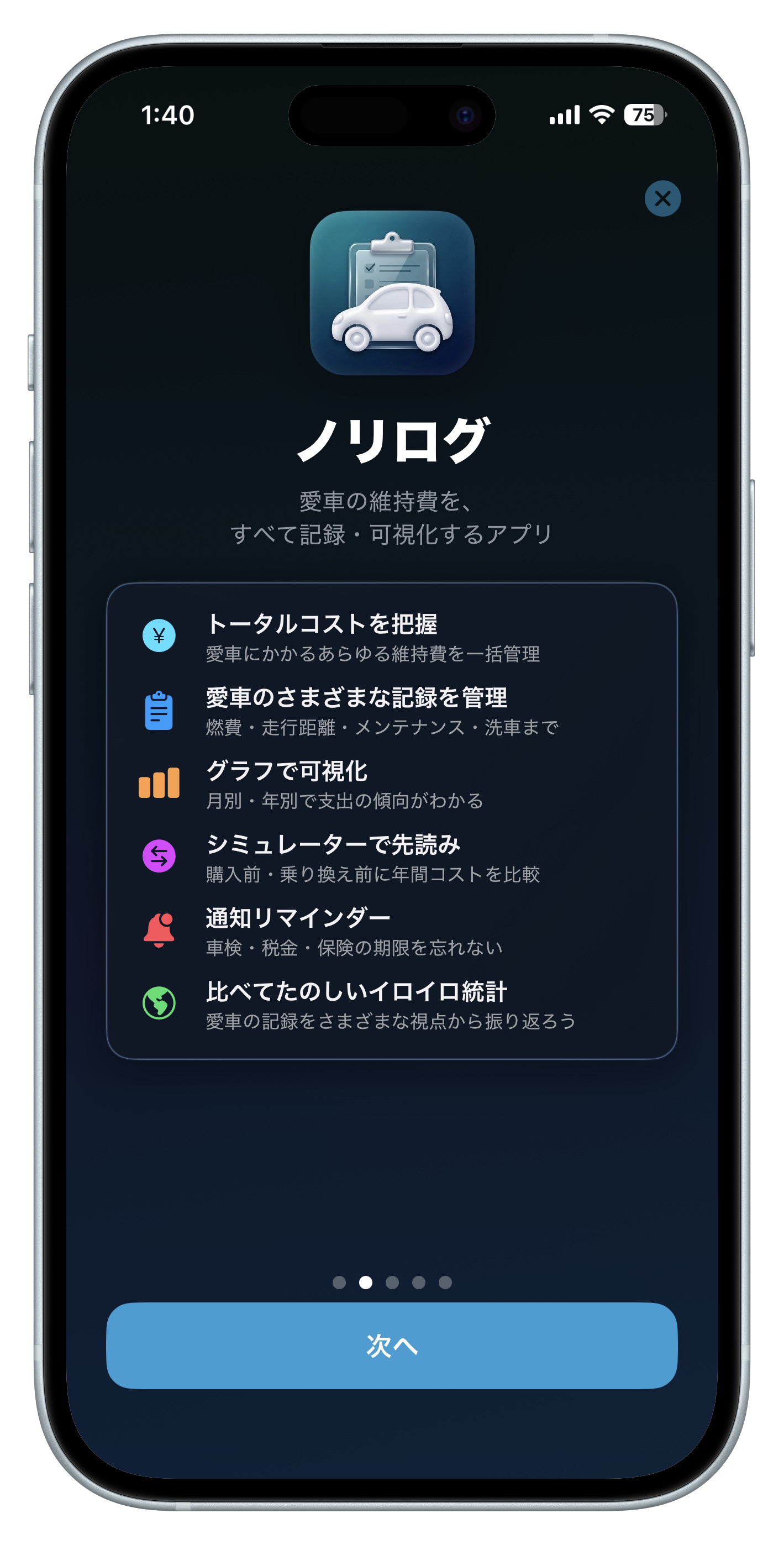Dismiss the onboarding with the X button
The image size is (784, 1545).
[x=662, y=198]
